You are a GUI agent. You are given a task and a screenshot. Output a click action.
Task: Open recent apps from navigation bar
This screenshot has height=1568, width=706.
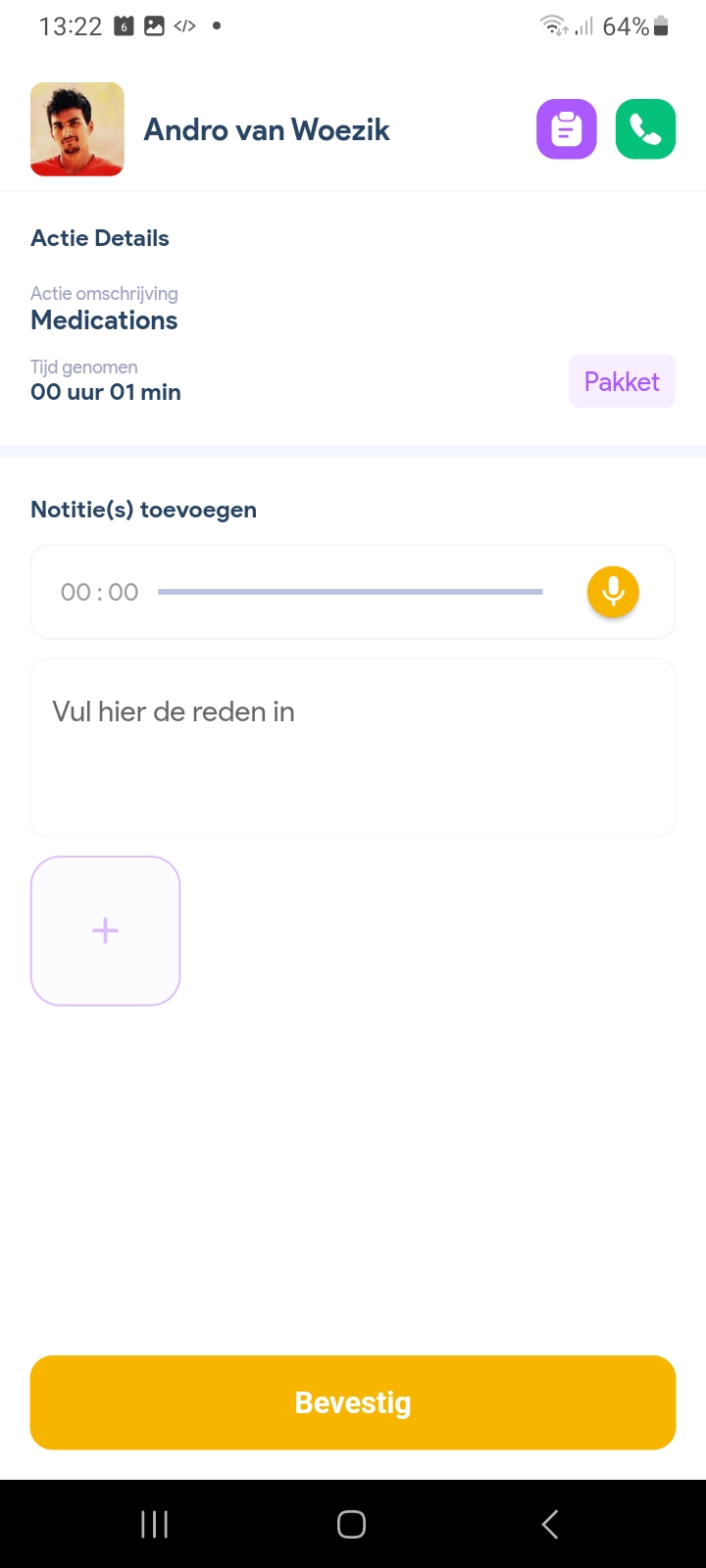[155, 1524]
